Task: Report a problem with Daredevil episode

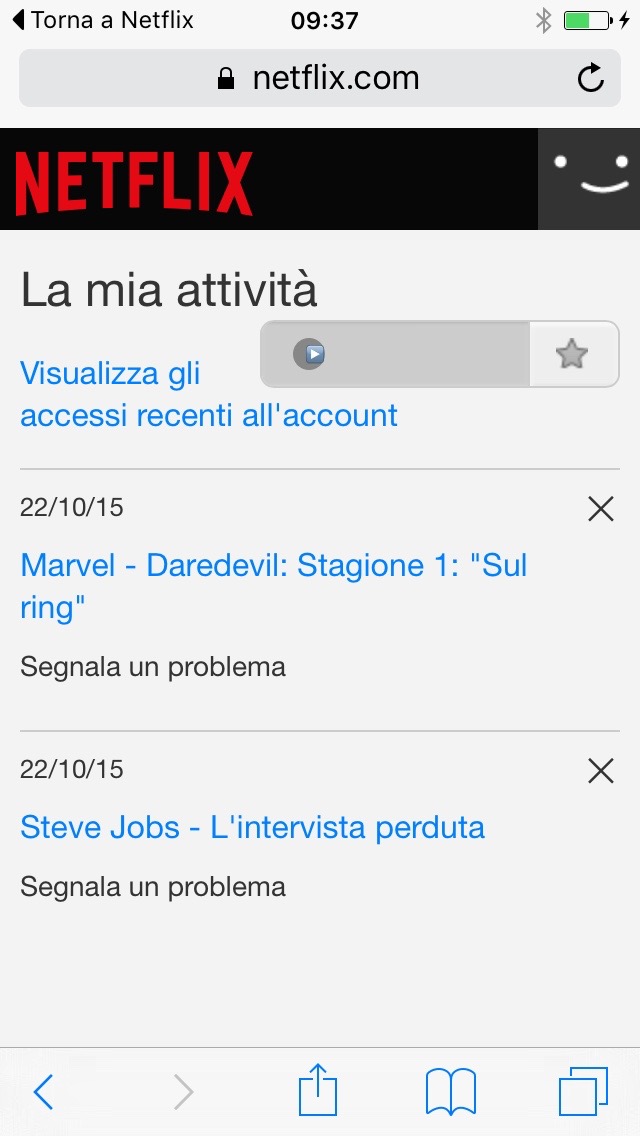Action: point(153,667)
